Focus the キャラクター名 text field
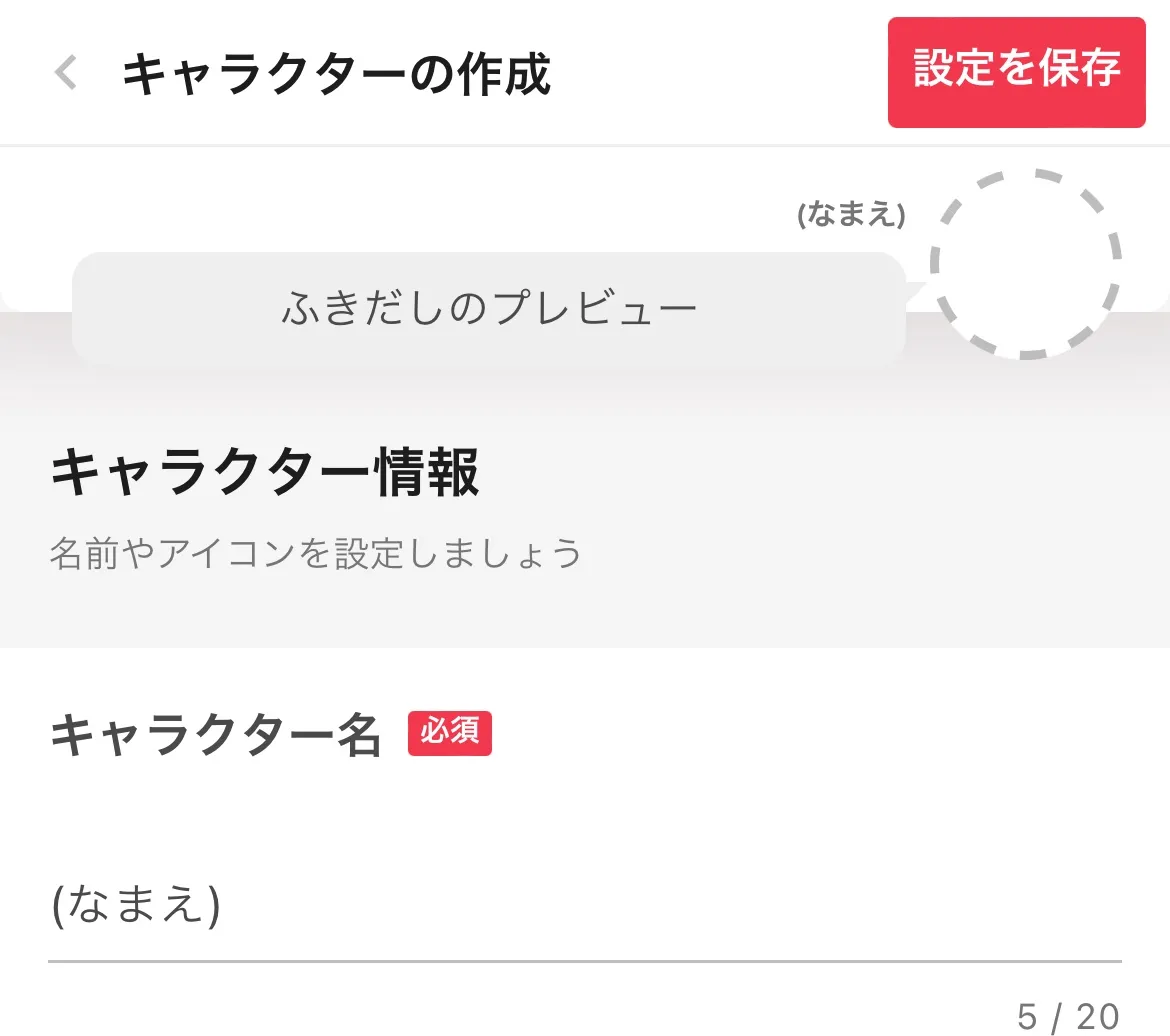The width and height of the screenshot is (1170, 1036). point(584,907)
